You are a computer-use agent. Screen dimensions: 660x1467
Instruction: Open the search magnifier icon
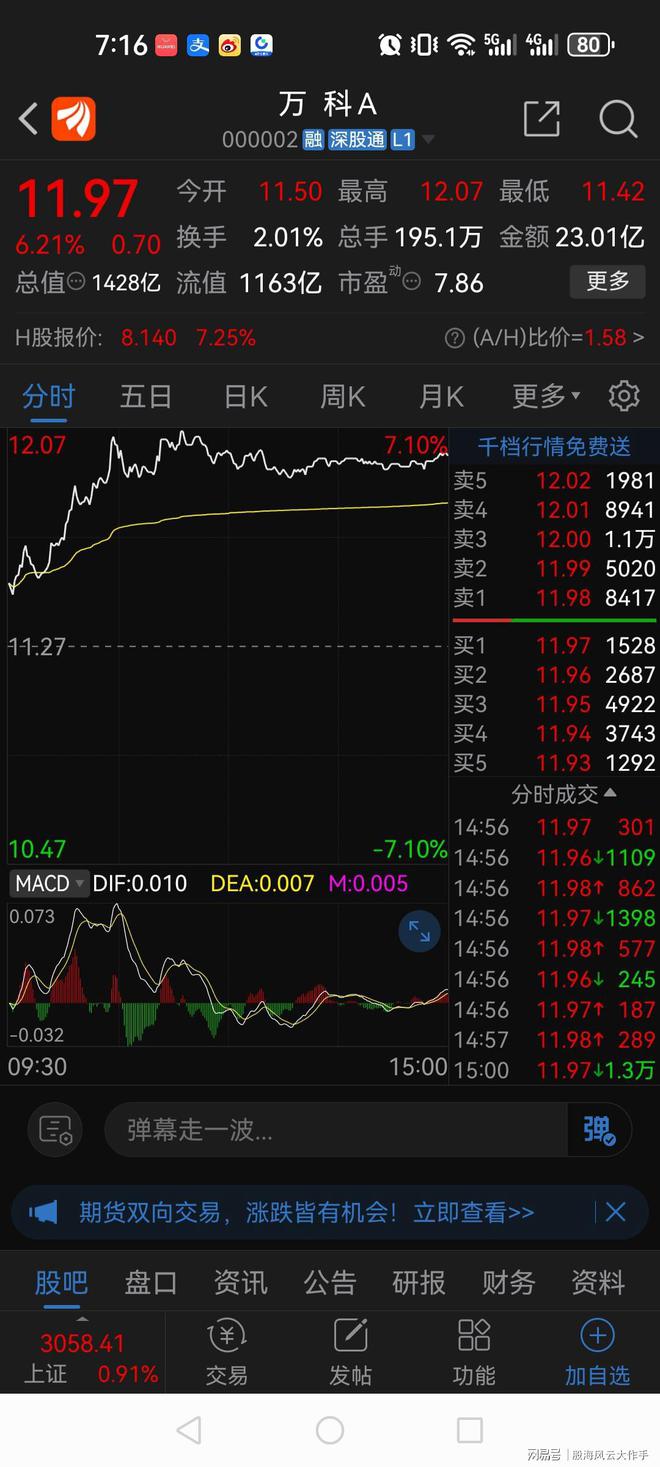point(618,119)
